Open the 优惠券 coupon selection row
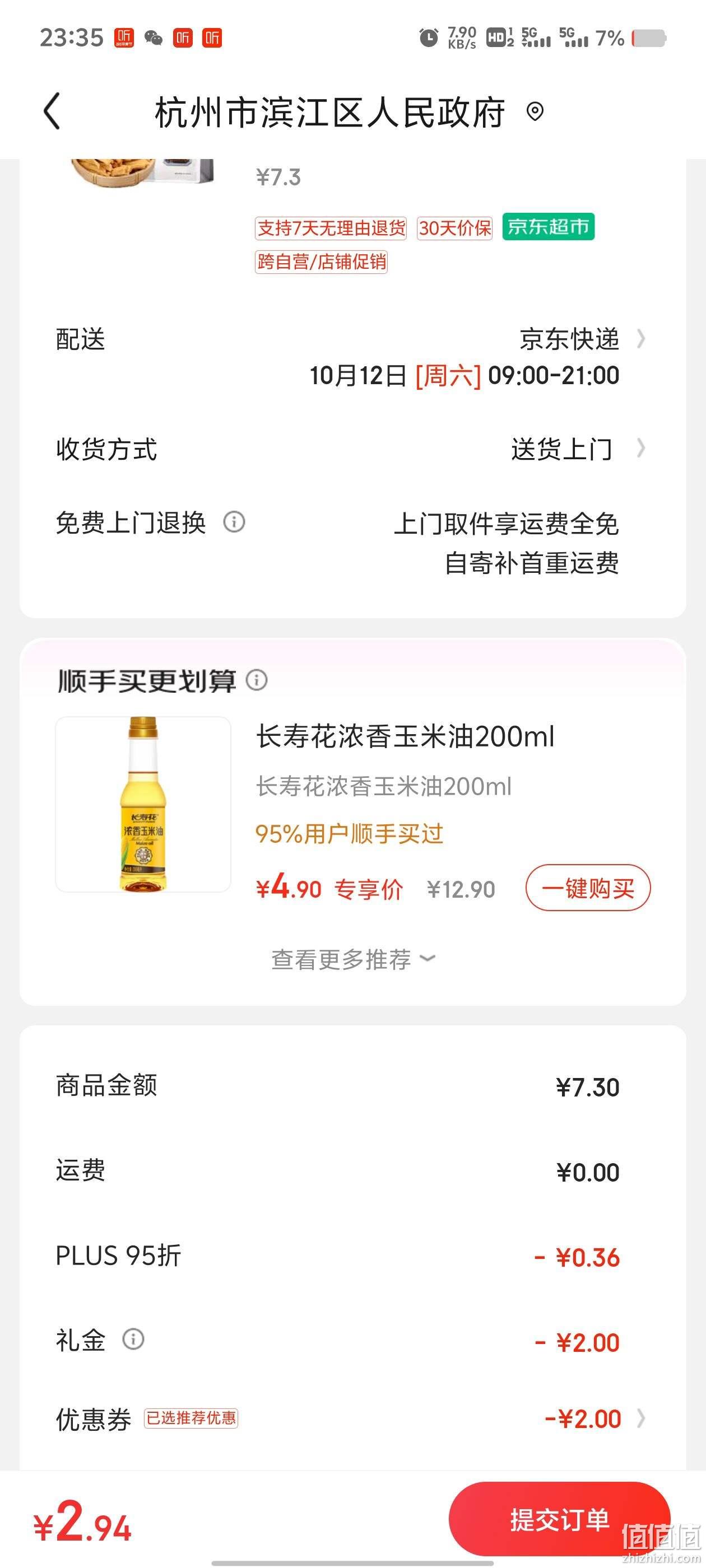 click(x=352, y=1420)
